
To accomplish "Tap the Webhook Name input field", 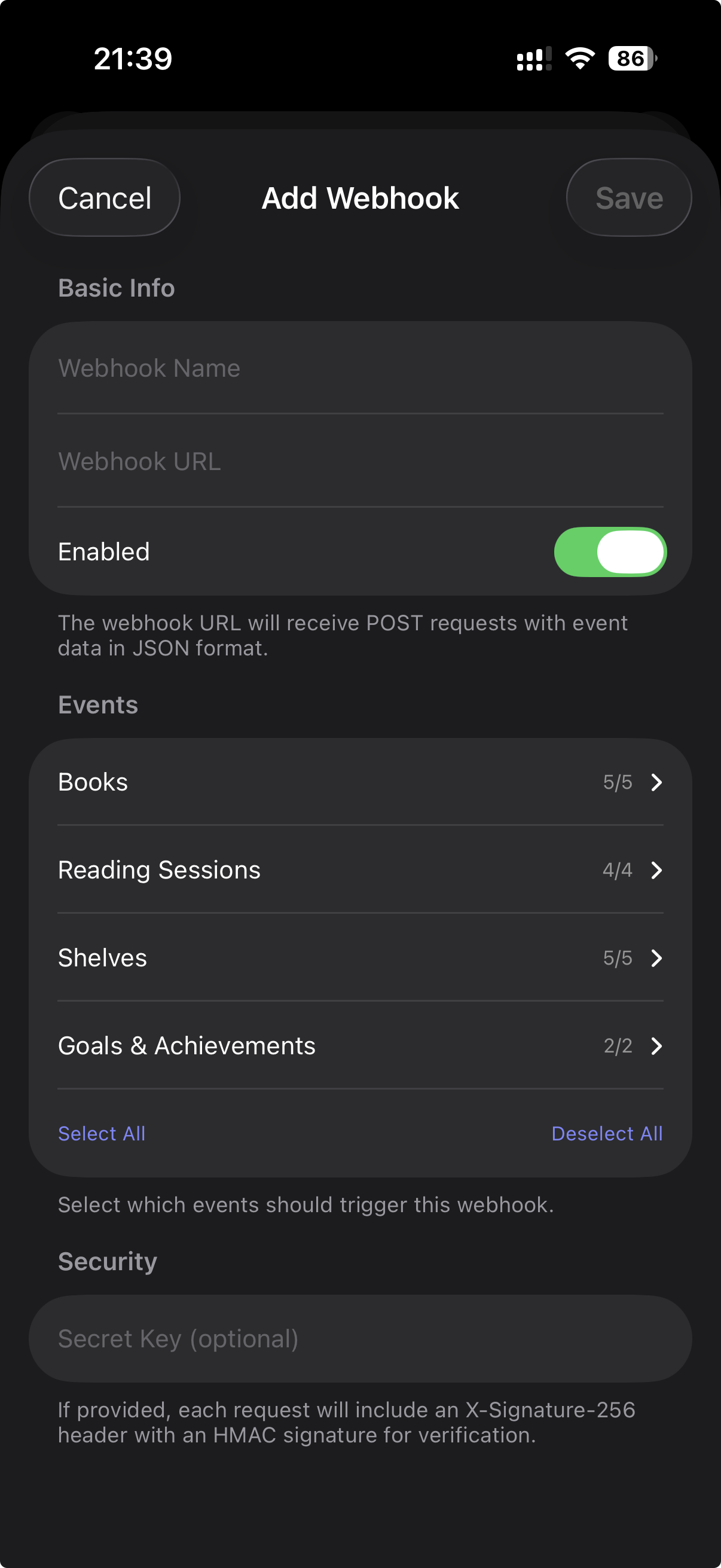I will (x=360, y=368).
